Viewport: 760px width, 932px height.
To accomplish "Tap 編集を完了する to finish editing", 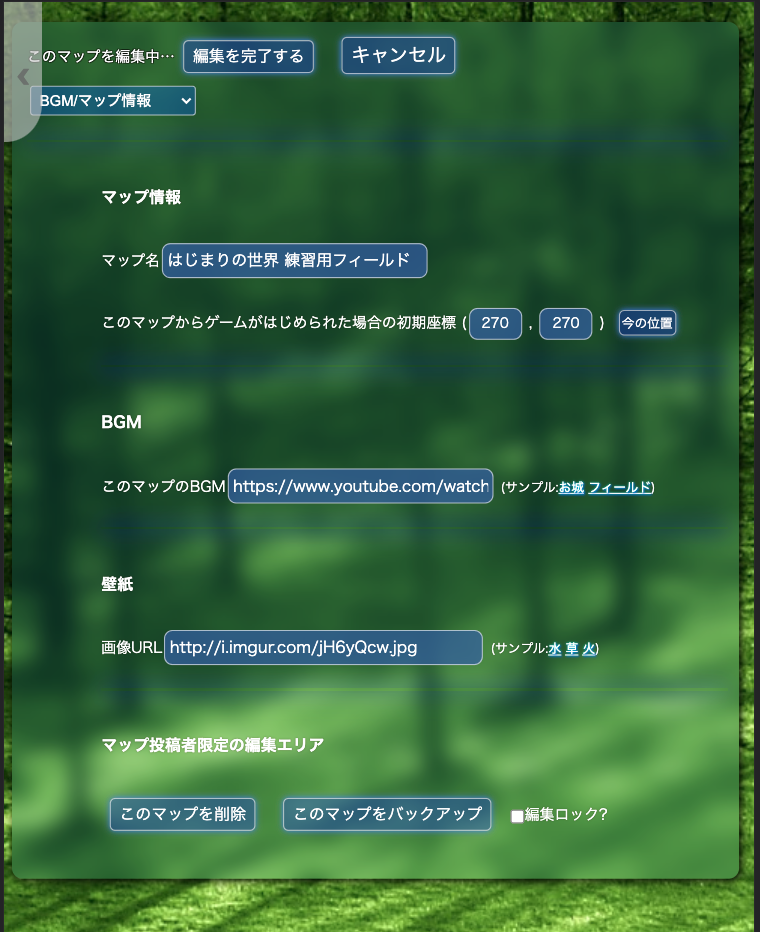I will tap(249, 56).
